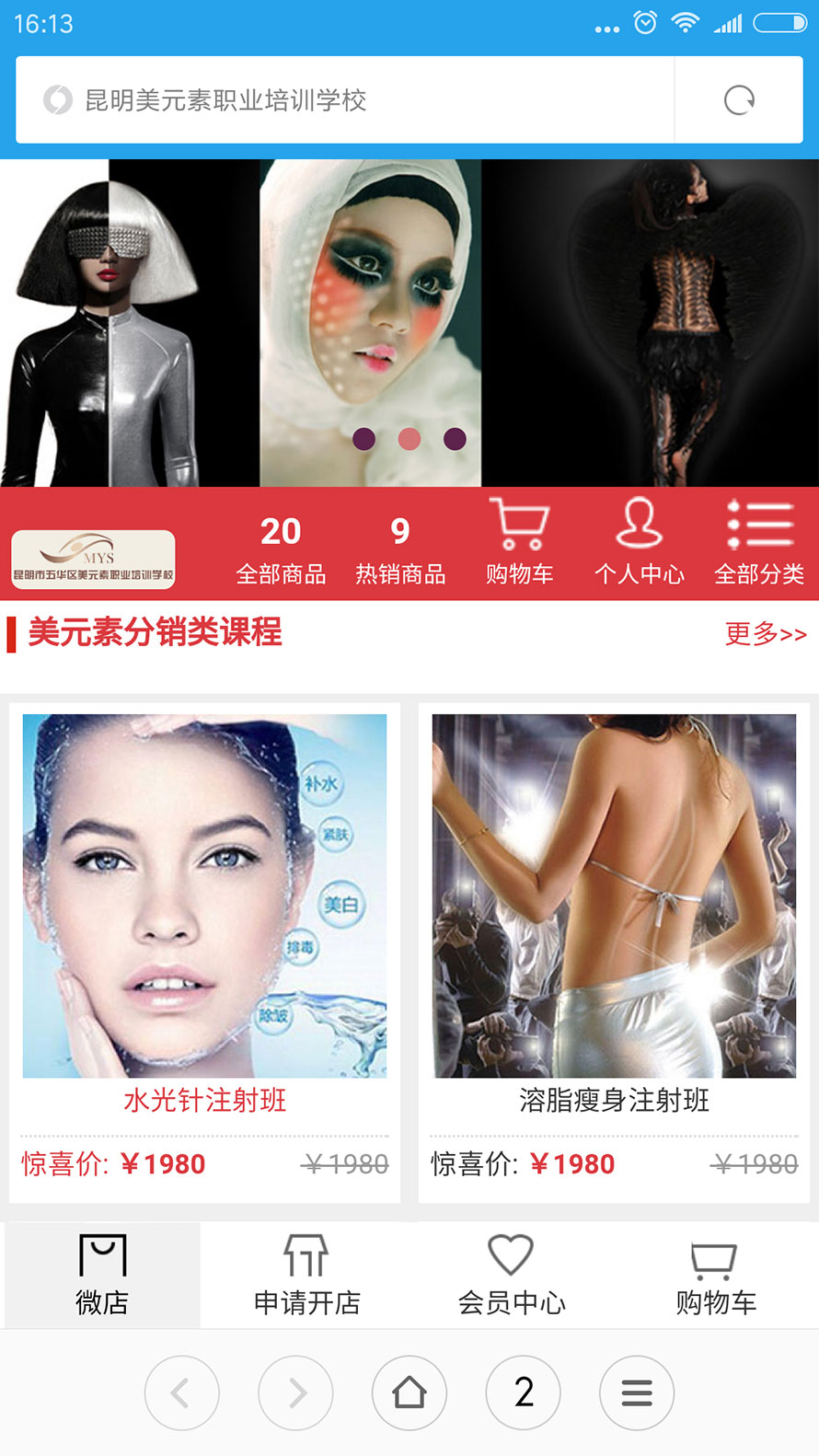The height and width of the screenshot is (1456, 819).
Task: Go back with the browser back arrow
Action: click(x=181, y=1392)
